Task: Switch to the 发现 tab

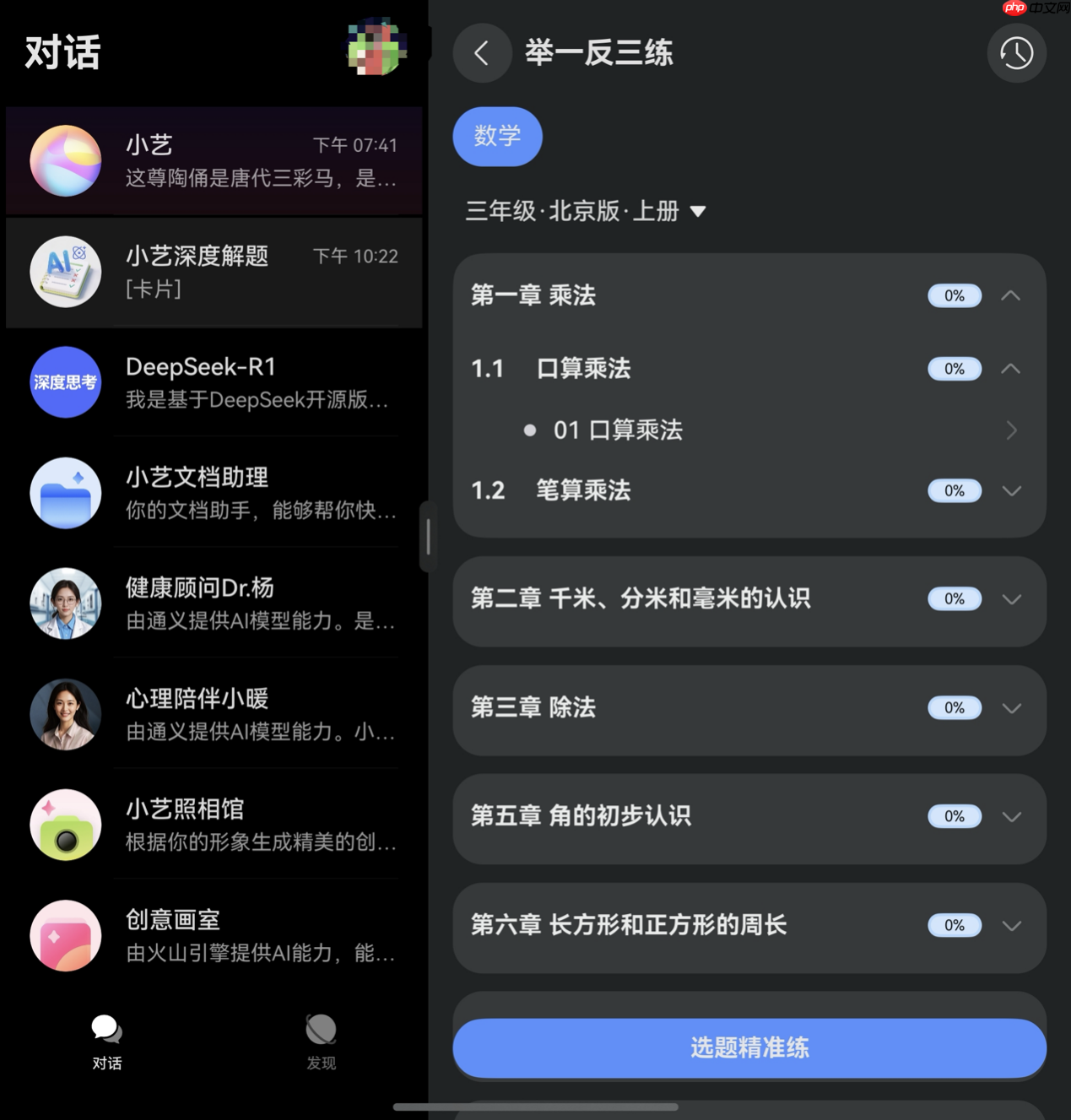Action: (x=322, y=1043)
